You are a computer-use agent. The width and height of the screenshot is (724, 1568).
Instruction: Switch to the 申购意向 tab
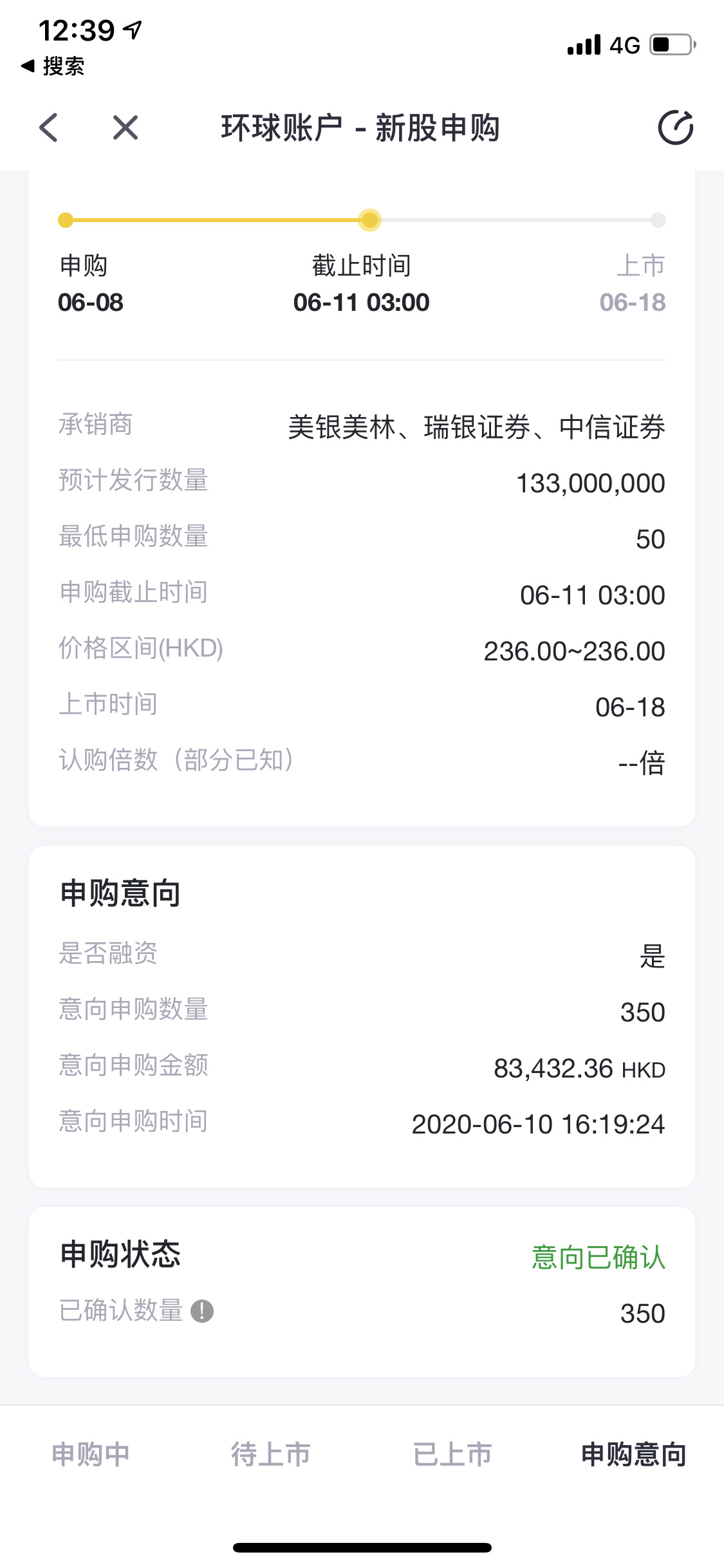633,1454
